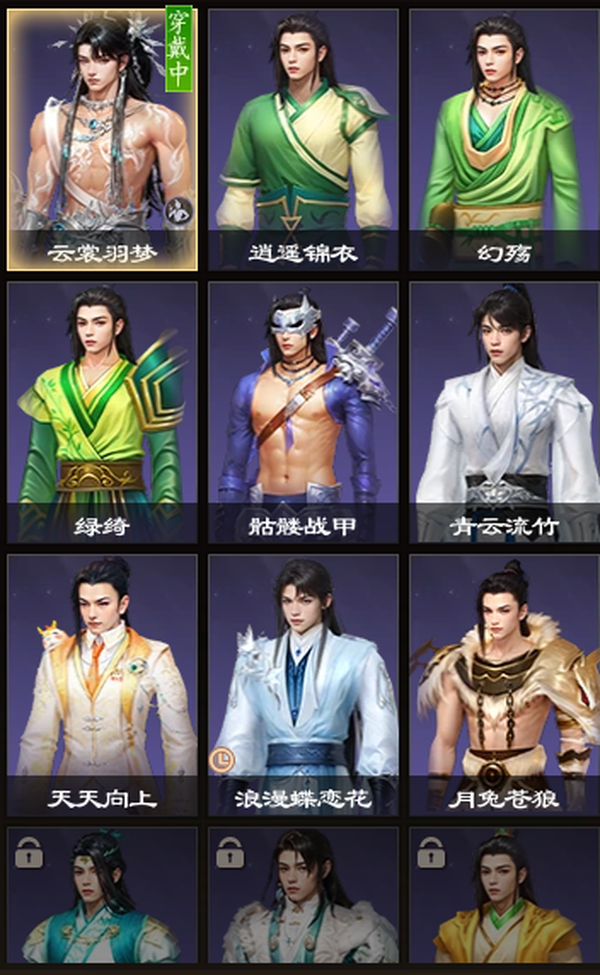The height and width of the screenshot is (975, 600).
Task: Choose the 逍遥锦衣 outfit
Action: [303, 140]
